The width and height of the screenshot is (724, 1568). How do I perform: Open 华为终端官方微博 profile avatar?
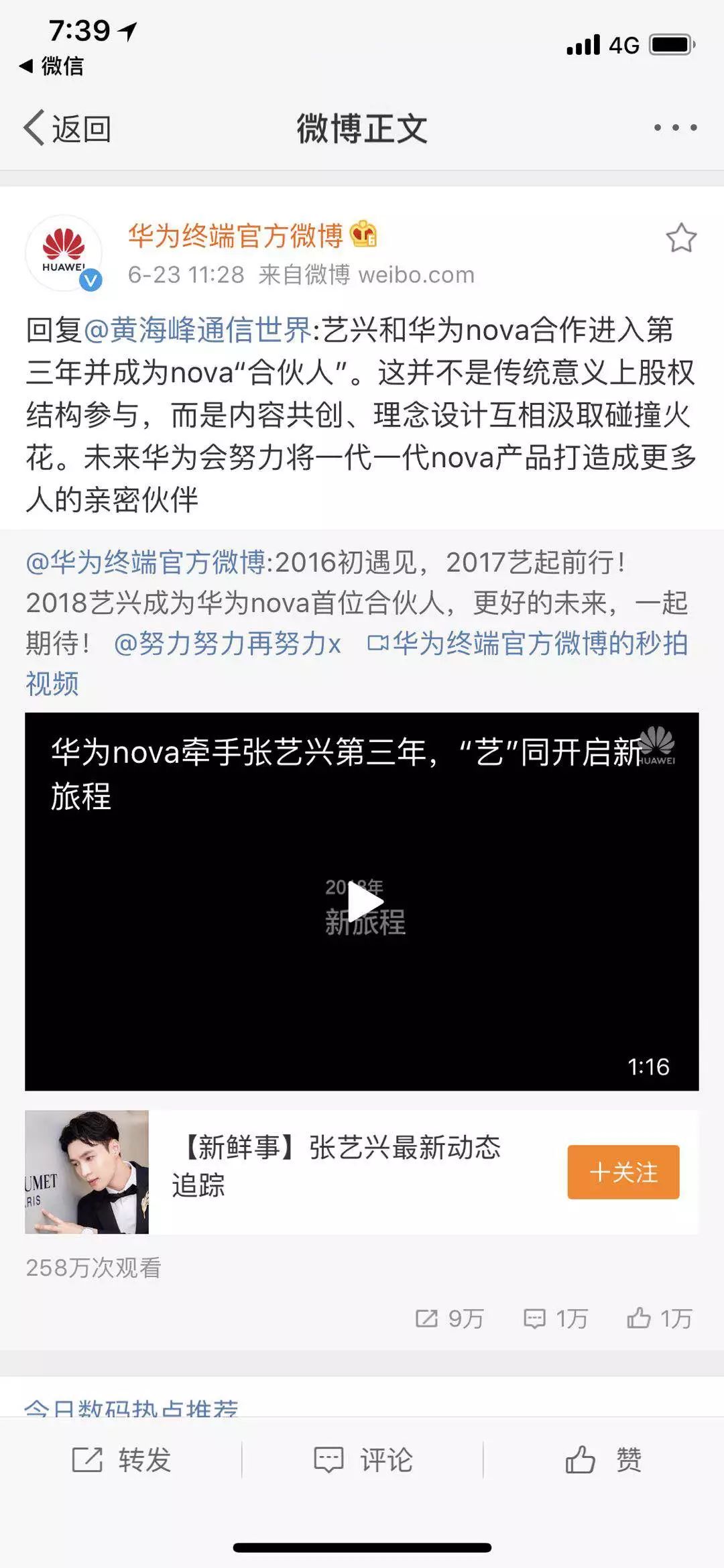tap(64, 253)
